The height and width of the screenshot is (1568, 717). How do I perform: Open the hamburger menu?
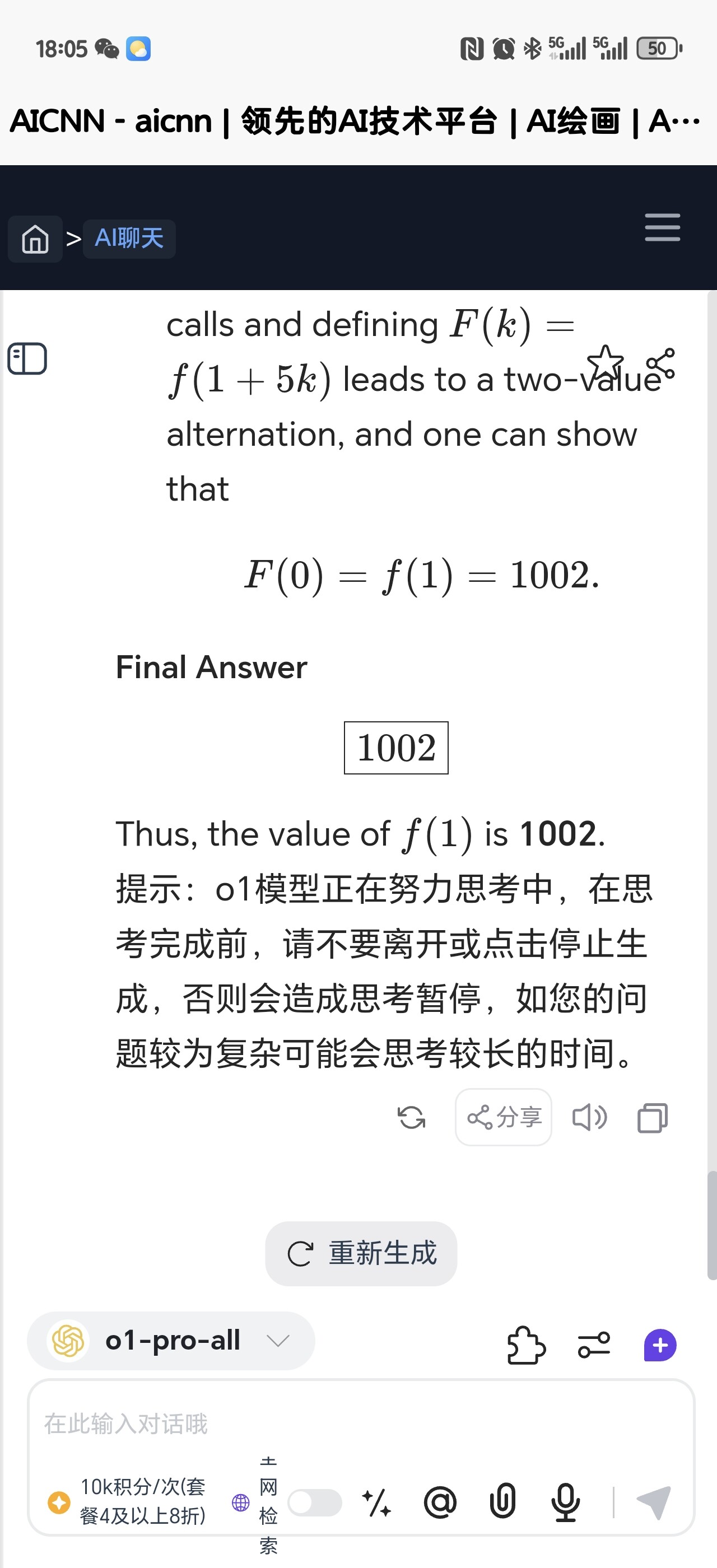point(662,227)
